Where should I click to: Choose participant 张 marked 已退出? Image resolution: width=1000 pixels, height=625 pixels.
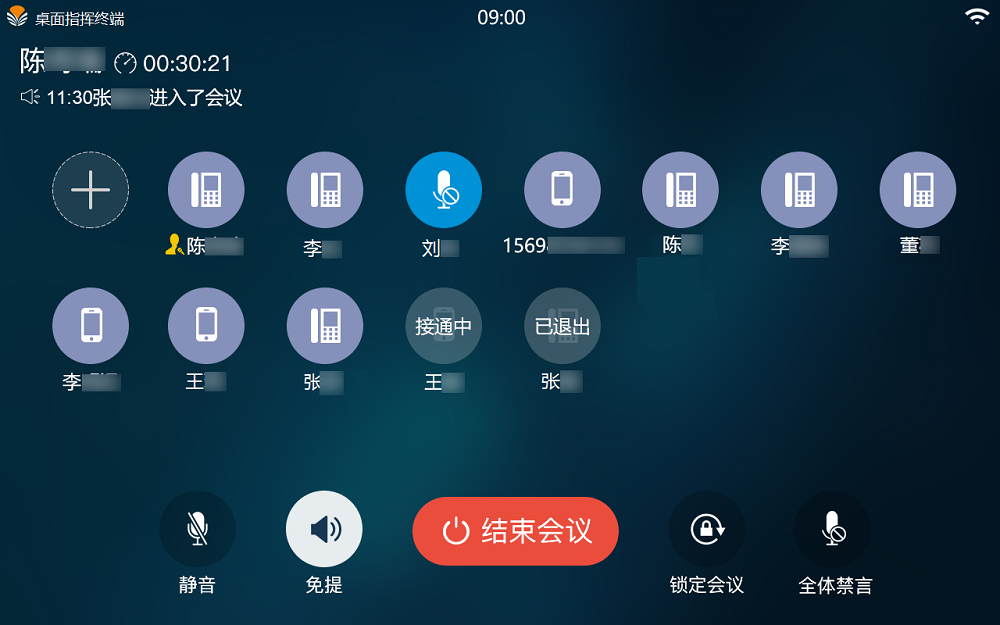pos(562,326)
